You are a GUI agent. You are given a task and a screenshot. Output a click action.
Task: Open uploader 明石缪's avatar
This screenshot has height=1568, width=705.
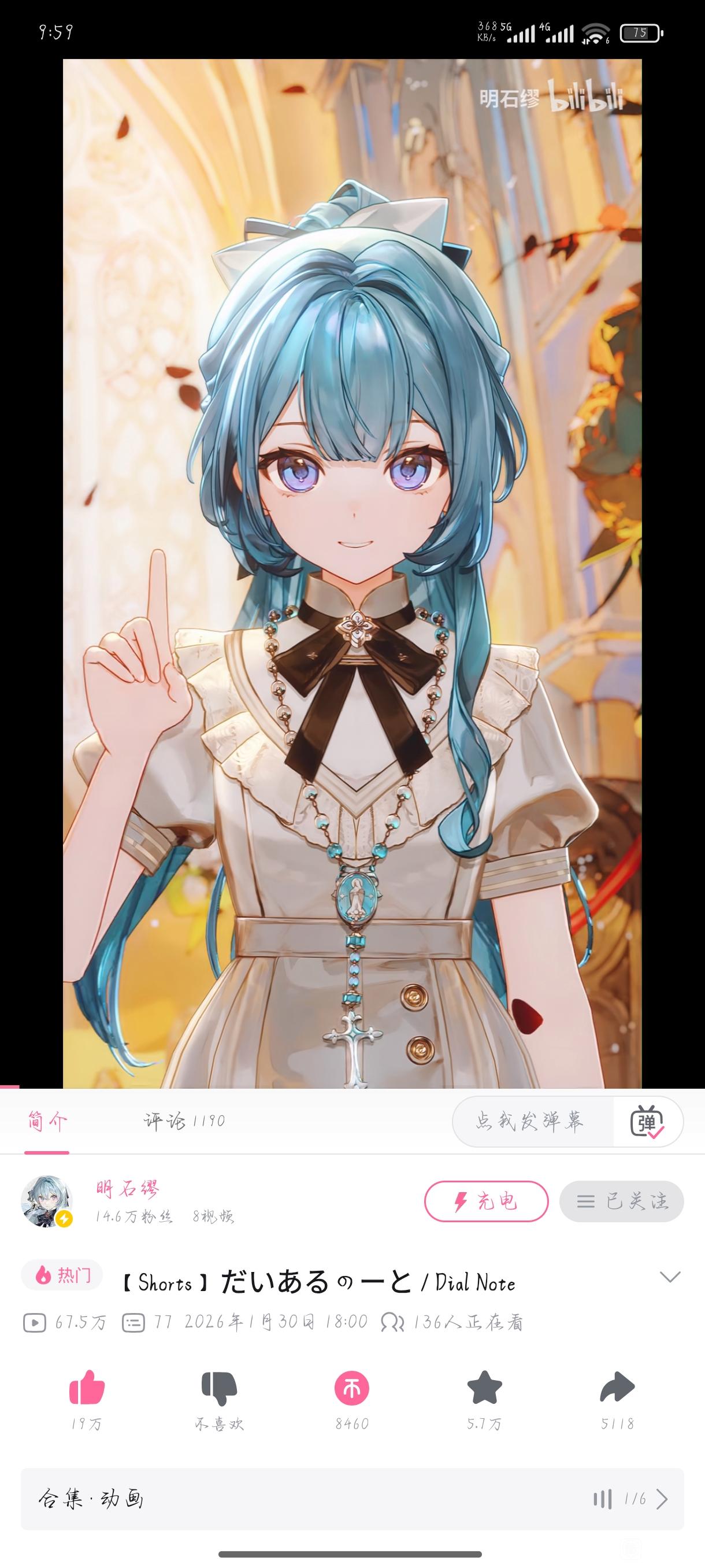pyautogui.click(x=47, y=1201)
